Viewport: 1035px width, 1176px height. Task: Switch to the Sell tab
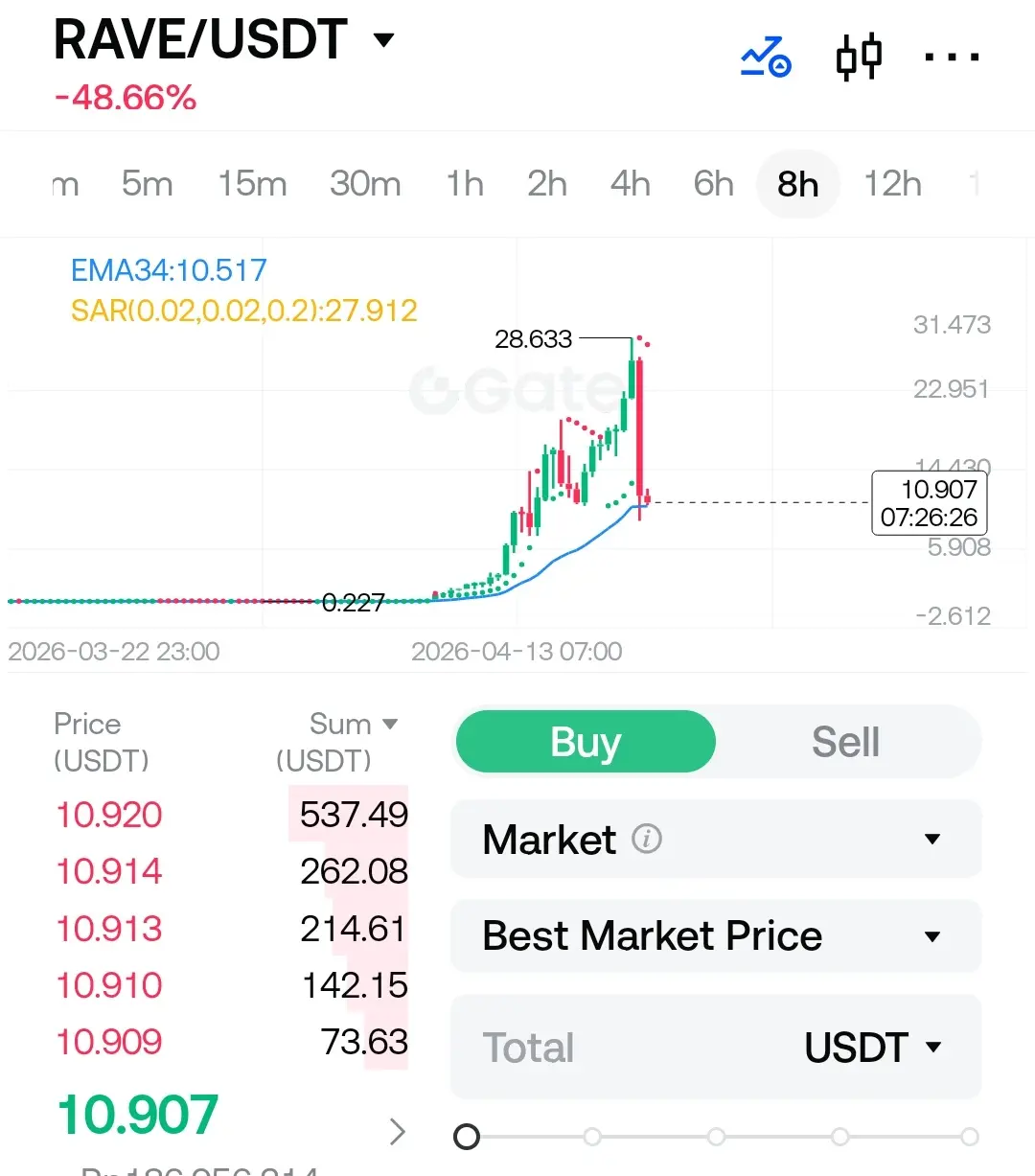(x=845, y=742)
